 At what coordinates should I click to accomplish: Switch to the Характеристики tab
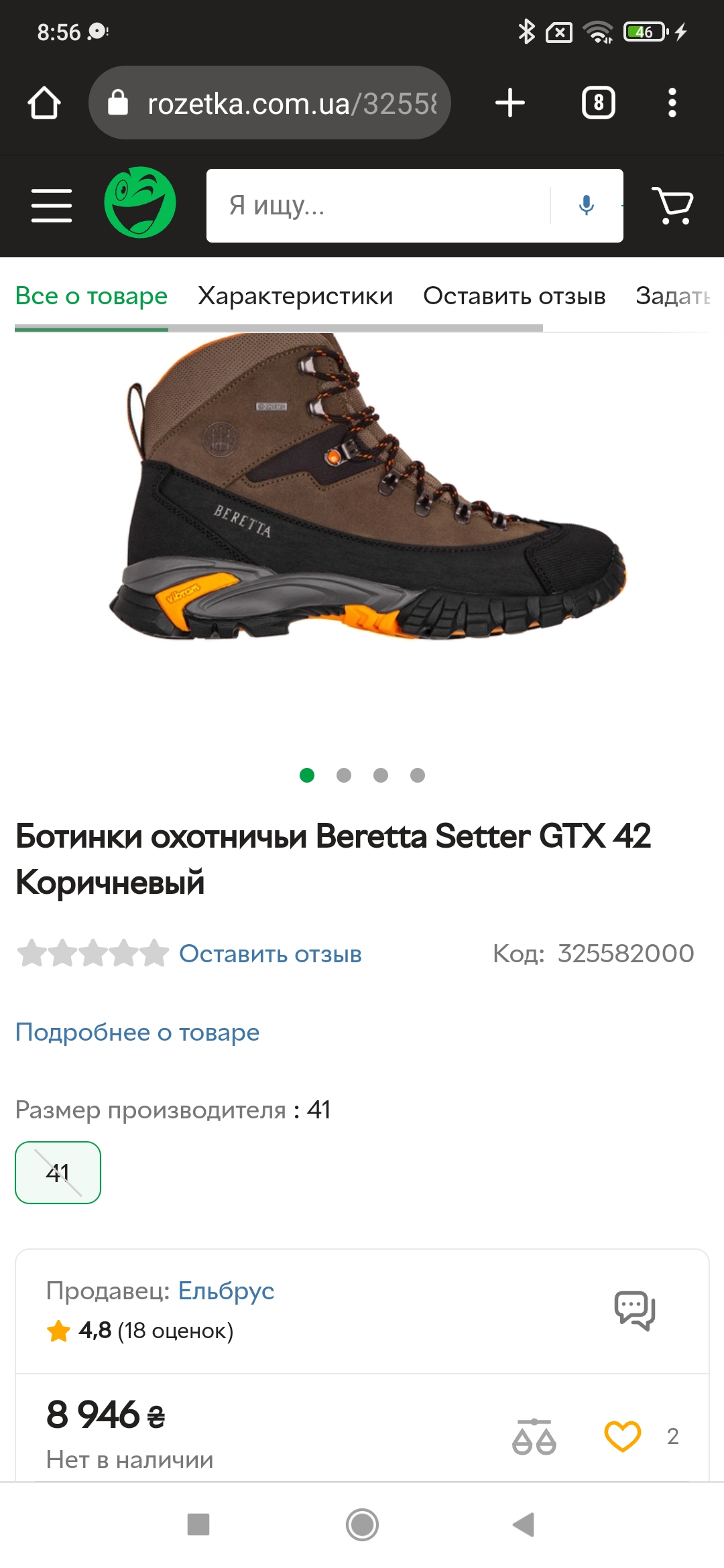[296, 296]
